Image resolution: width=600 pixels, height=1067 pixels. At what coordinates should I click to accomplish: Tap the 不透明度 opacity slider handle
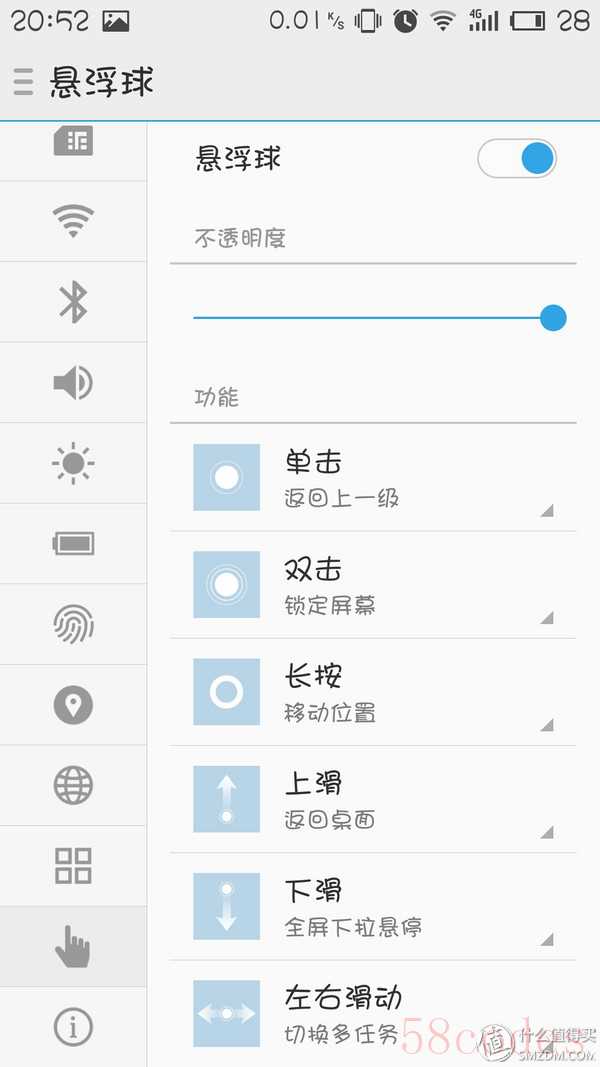[x=553, y=318]
